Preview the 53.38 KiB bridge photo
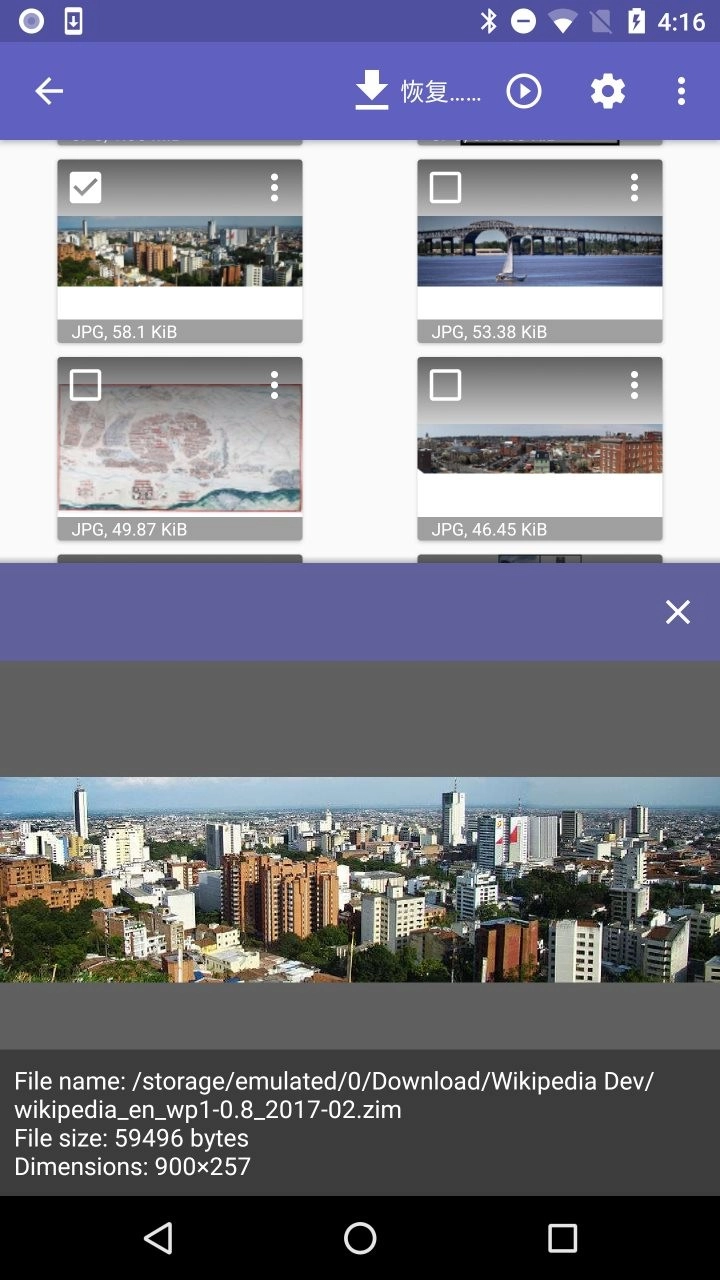The width and height of the screenshot is (720, 1280). pyautogui.click(x=539, y=252)
